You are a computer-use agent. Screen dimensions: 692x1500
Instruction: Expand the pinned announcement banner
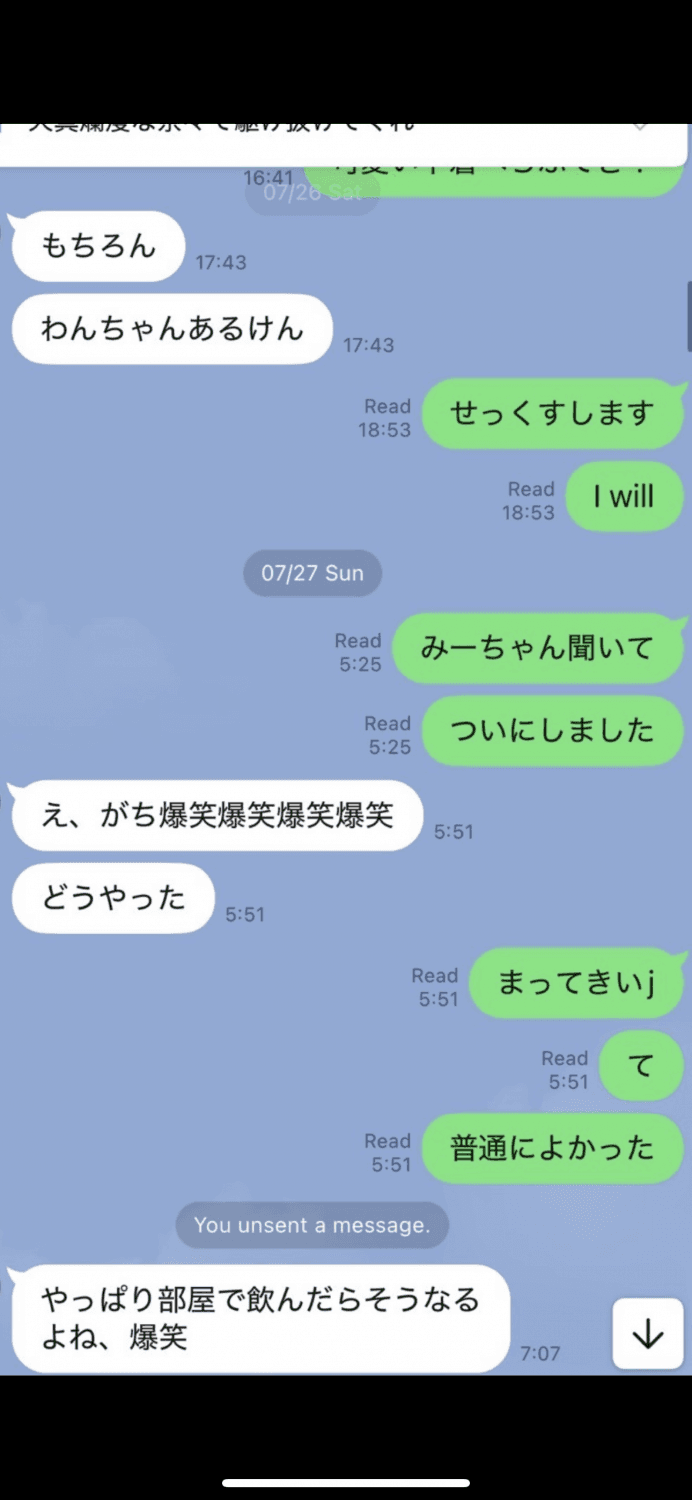[640, 129]
